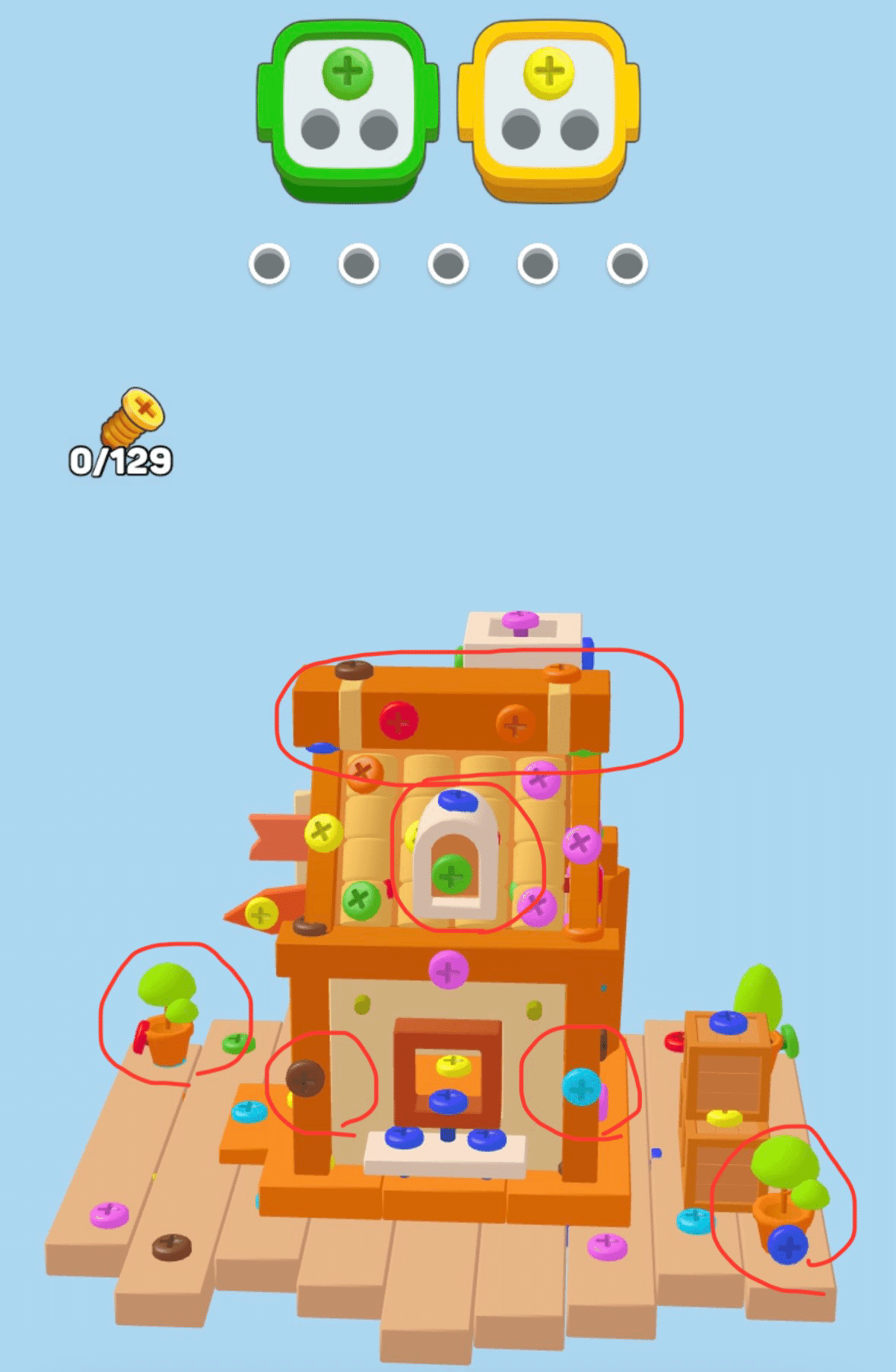Remove the blue screw on the right flower pot

787,1245
